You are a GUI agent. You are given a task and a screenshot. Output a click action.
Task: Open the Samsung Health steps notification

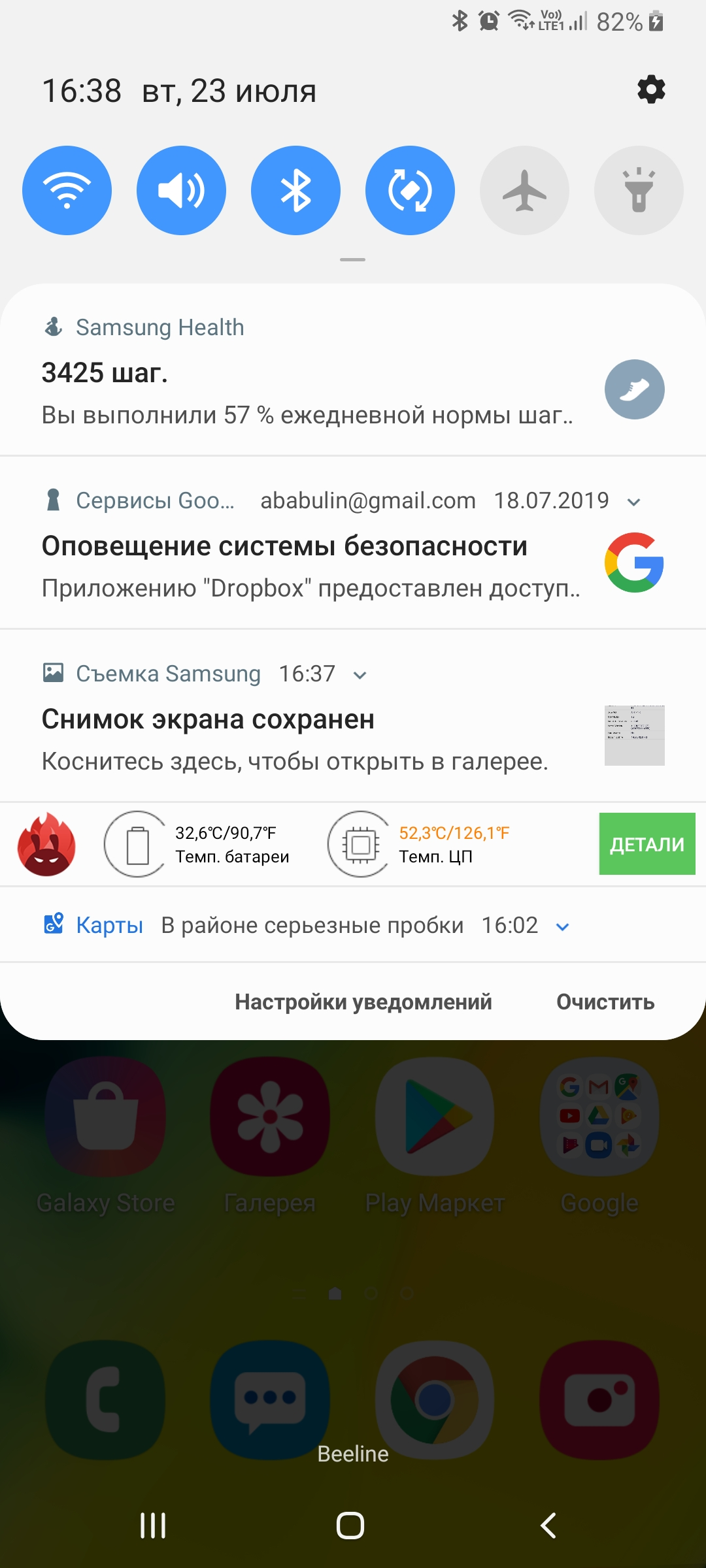tap(353, 370)
